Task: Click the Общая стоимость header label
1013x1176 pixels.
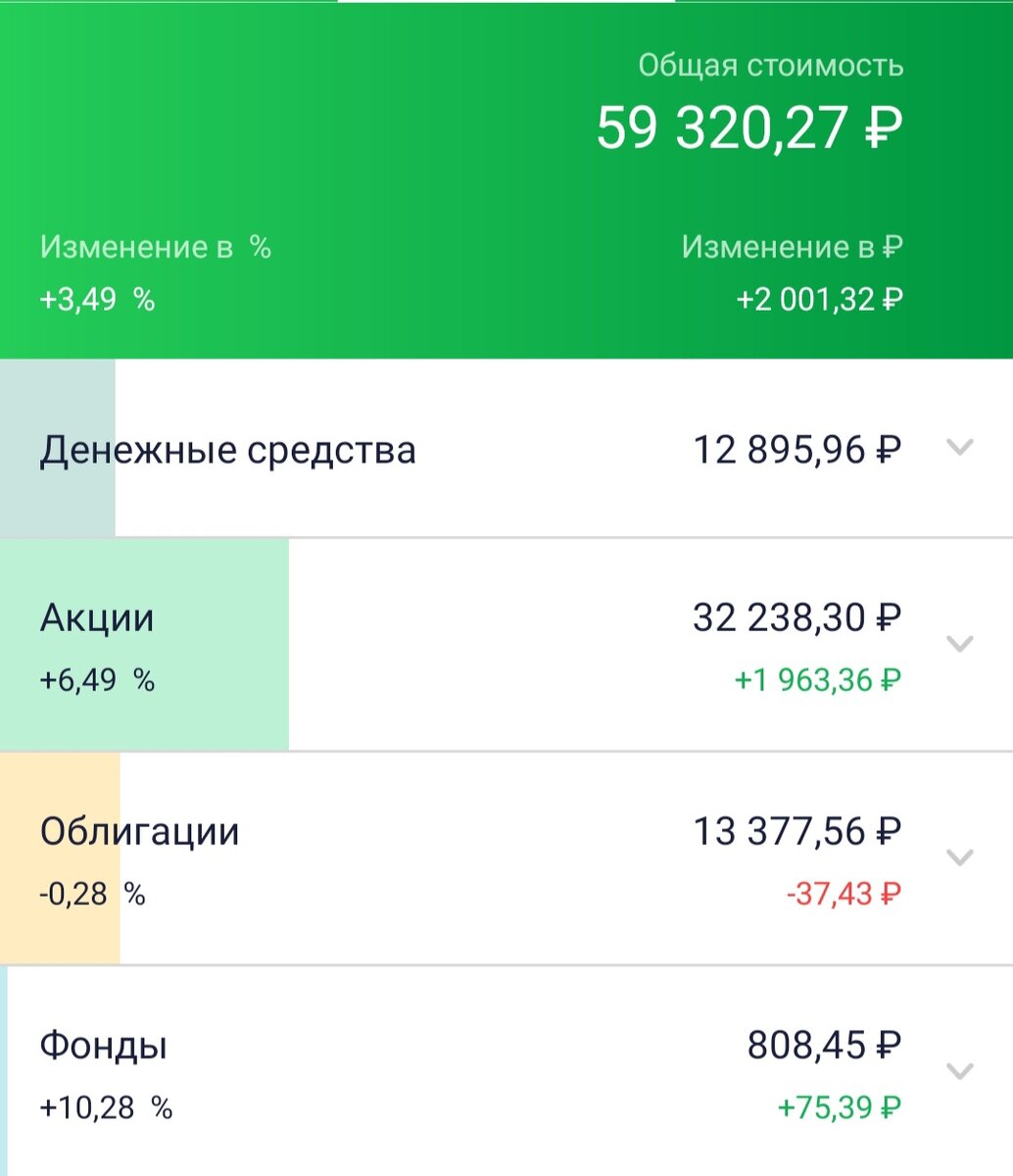Action: pyautogui.click(x=771, y=67)
